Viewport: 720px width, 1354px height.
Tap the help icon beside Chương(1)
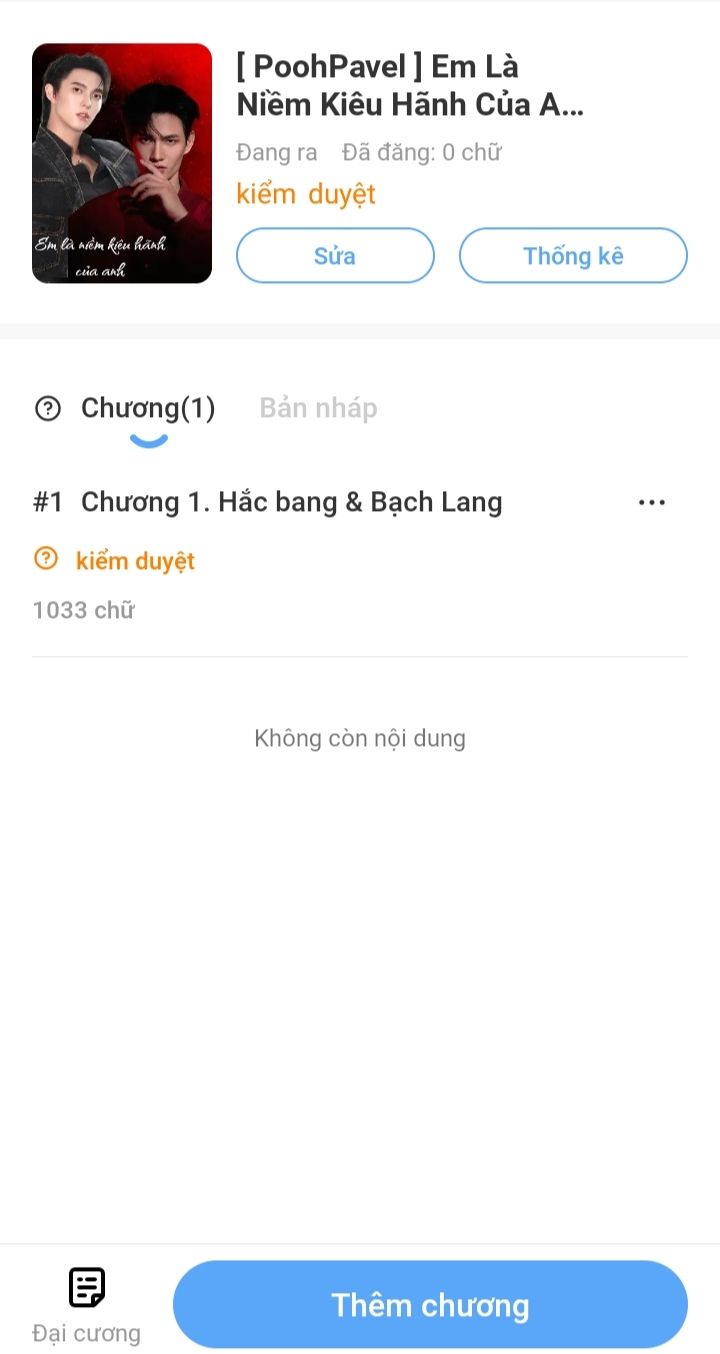pos(47,409)
